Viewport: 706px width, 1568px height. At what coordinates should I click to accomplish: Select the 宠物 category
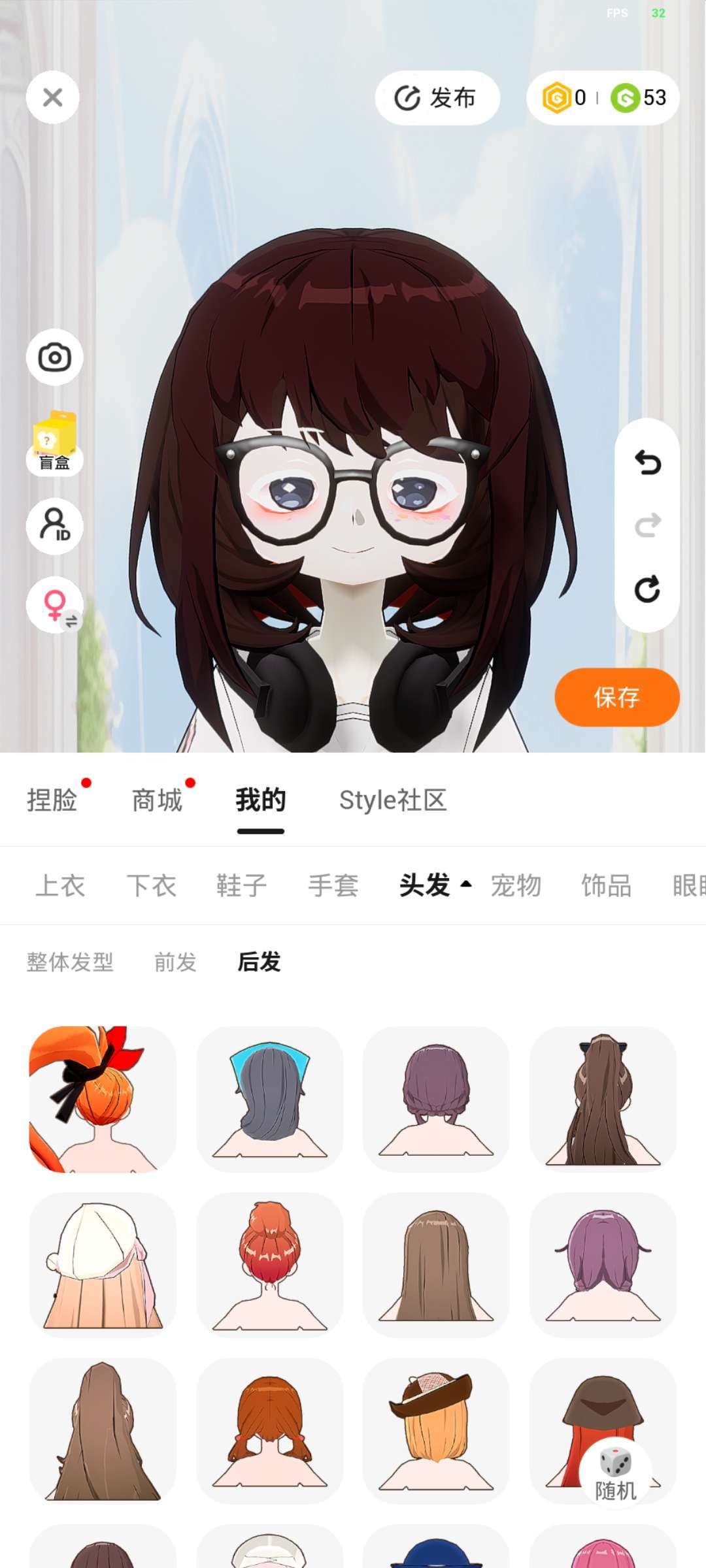coord(516,886)
